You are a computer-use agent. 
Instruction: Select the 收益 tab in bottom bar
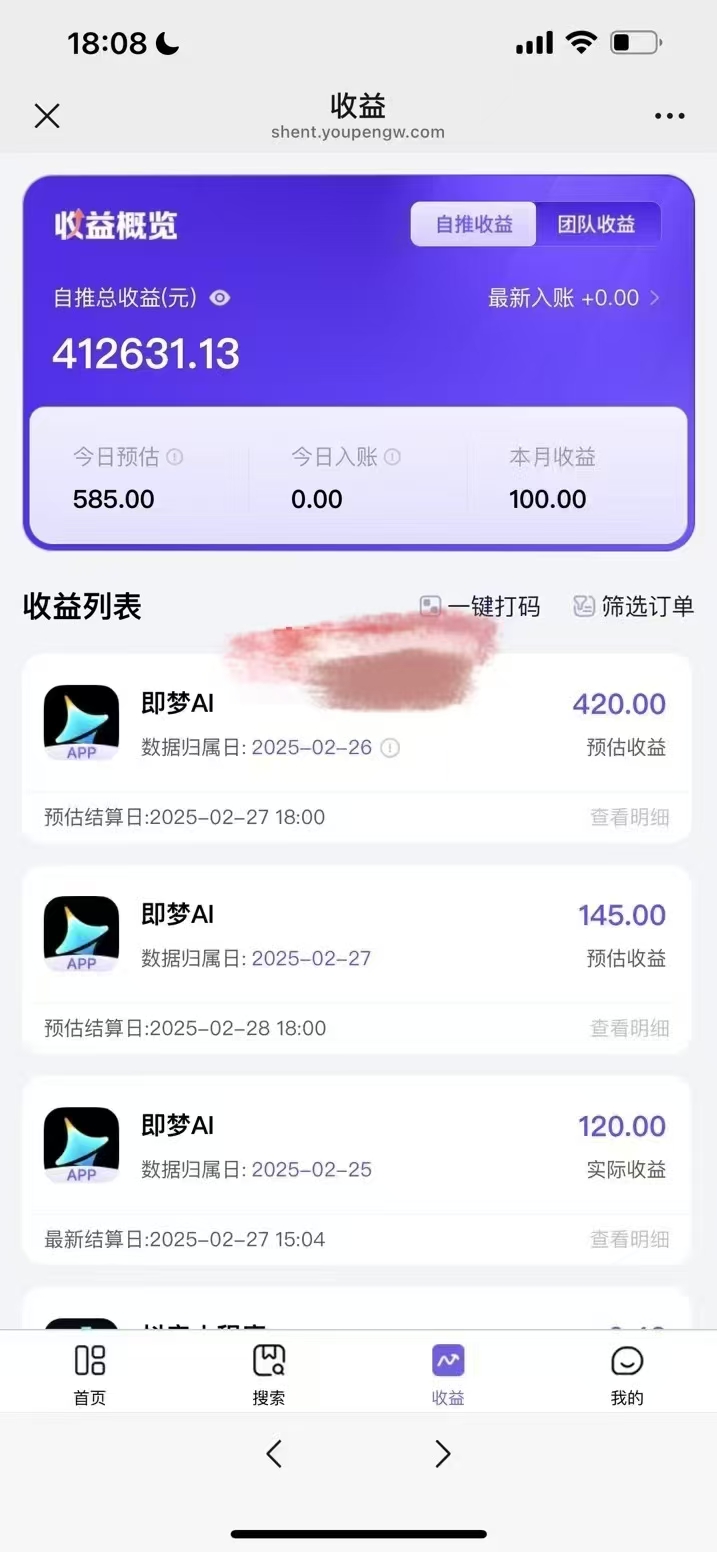[x=448, y=1375]
